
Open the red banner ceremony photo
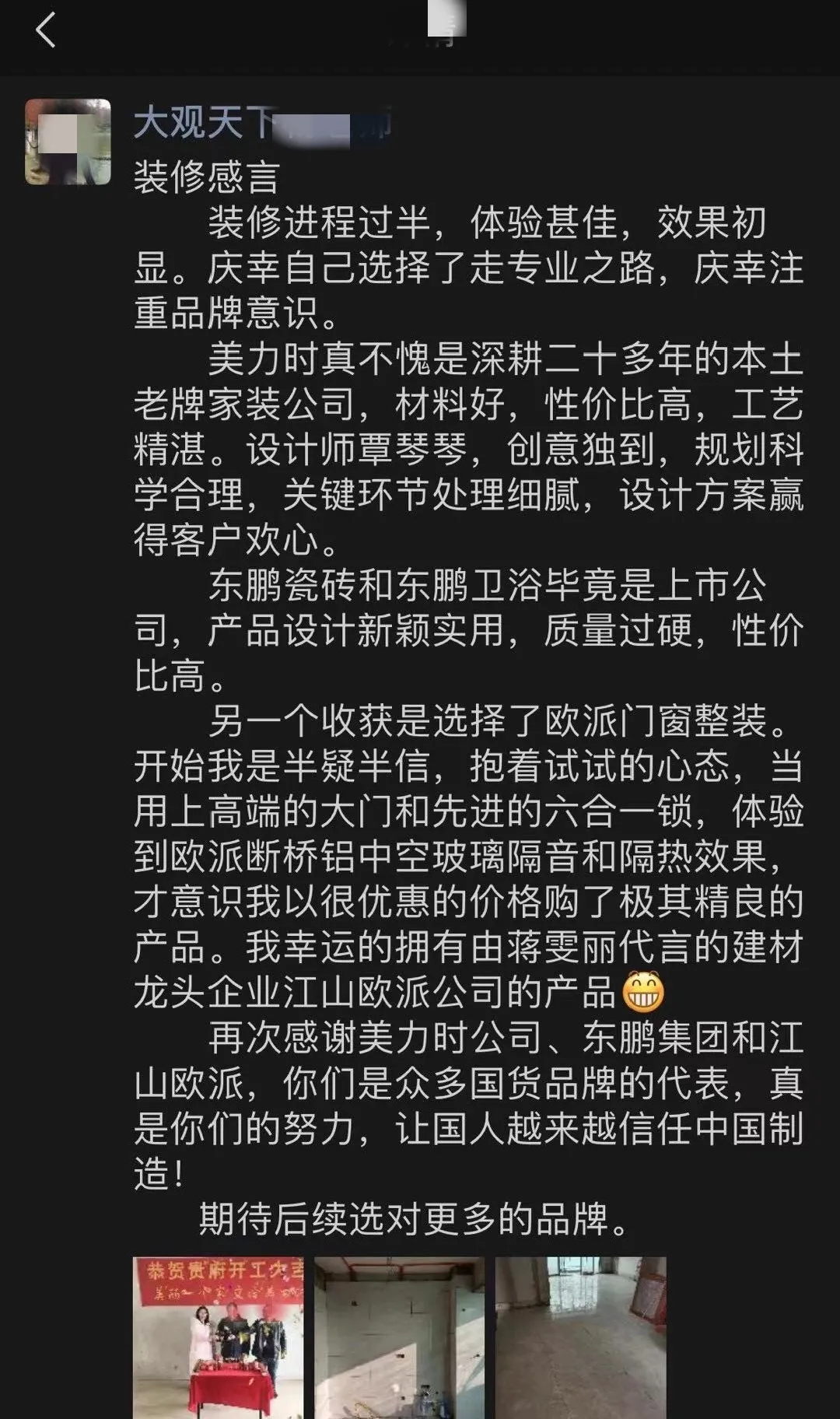(x=219, y=1337)
